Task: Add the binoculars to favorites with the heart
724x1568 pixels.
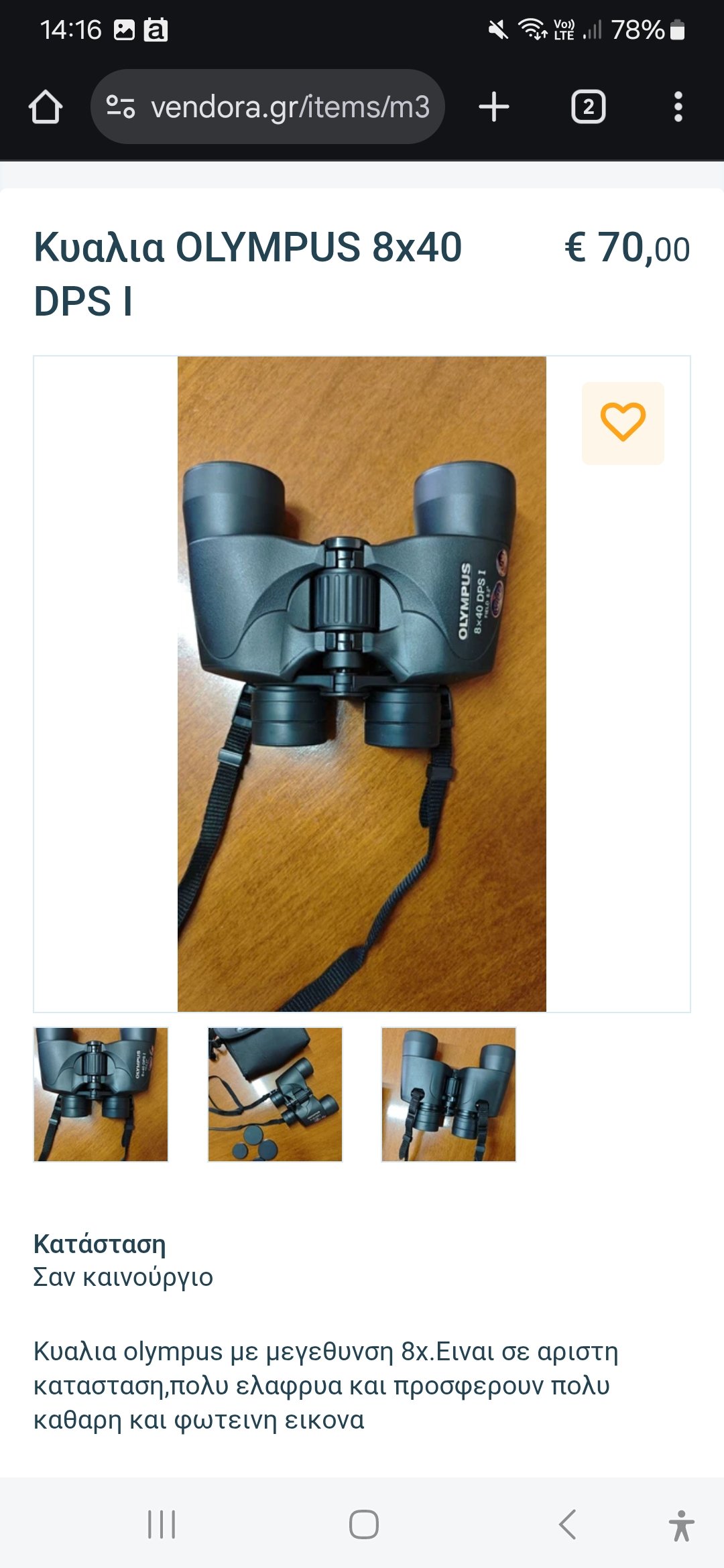Action: coord(623,423)
